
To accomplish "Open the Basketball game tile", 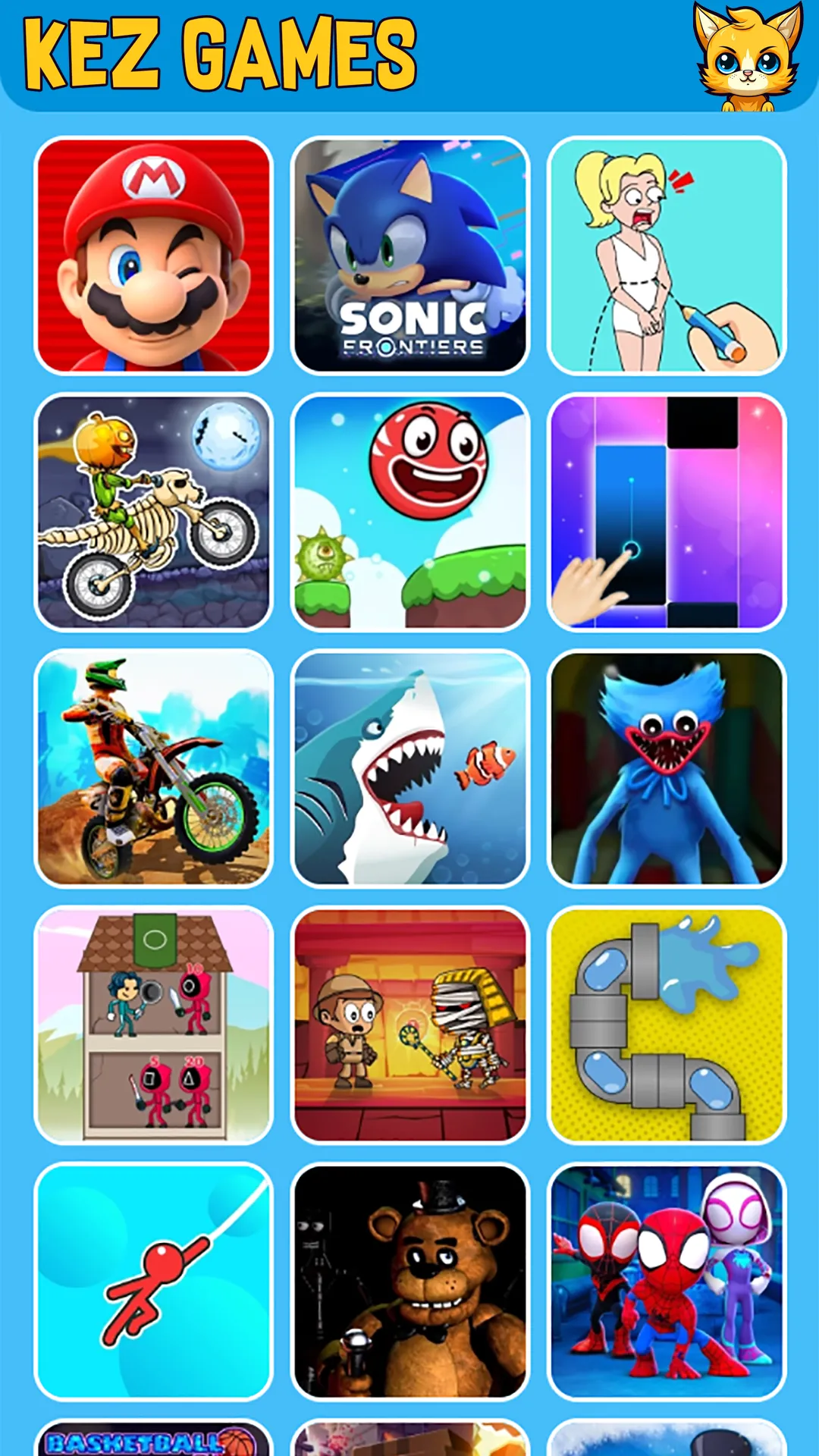I will click(153, 1439).
